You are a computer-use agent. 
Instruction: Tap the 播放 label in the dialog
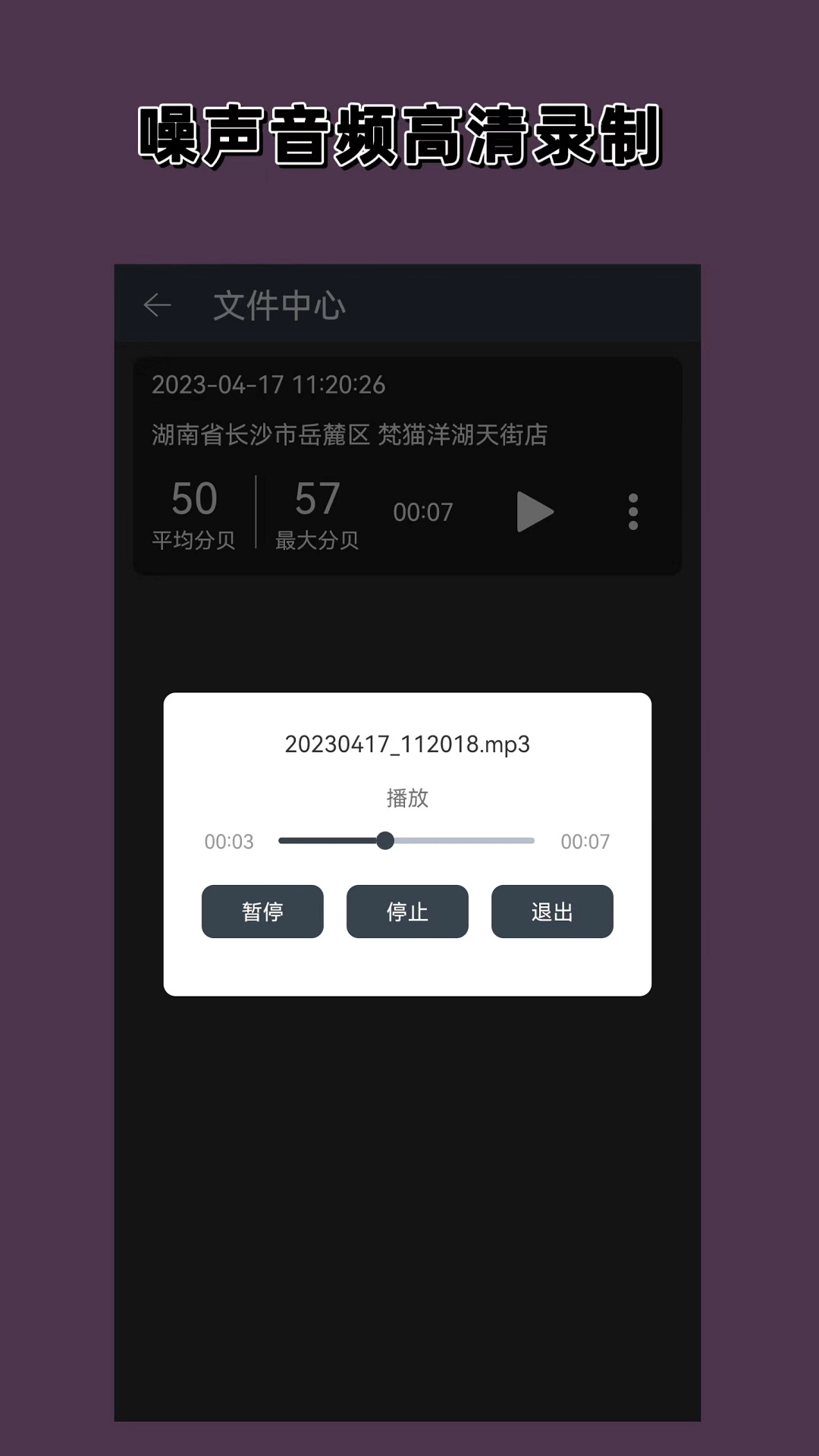coord(407,798)
